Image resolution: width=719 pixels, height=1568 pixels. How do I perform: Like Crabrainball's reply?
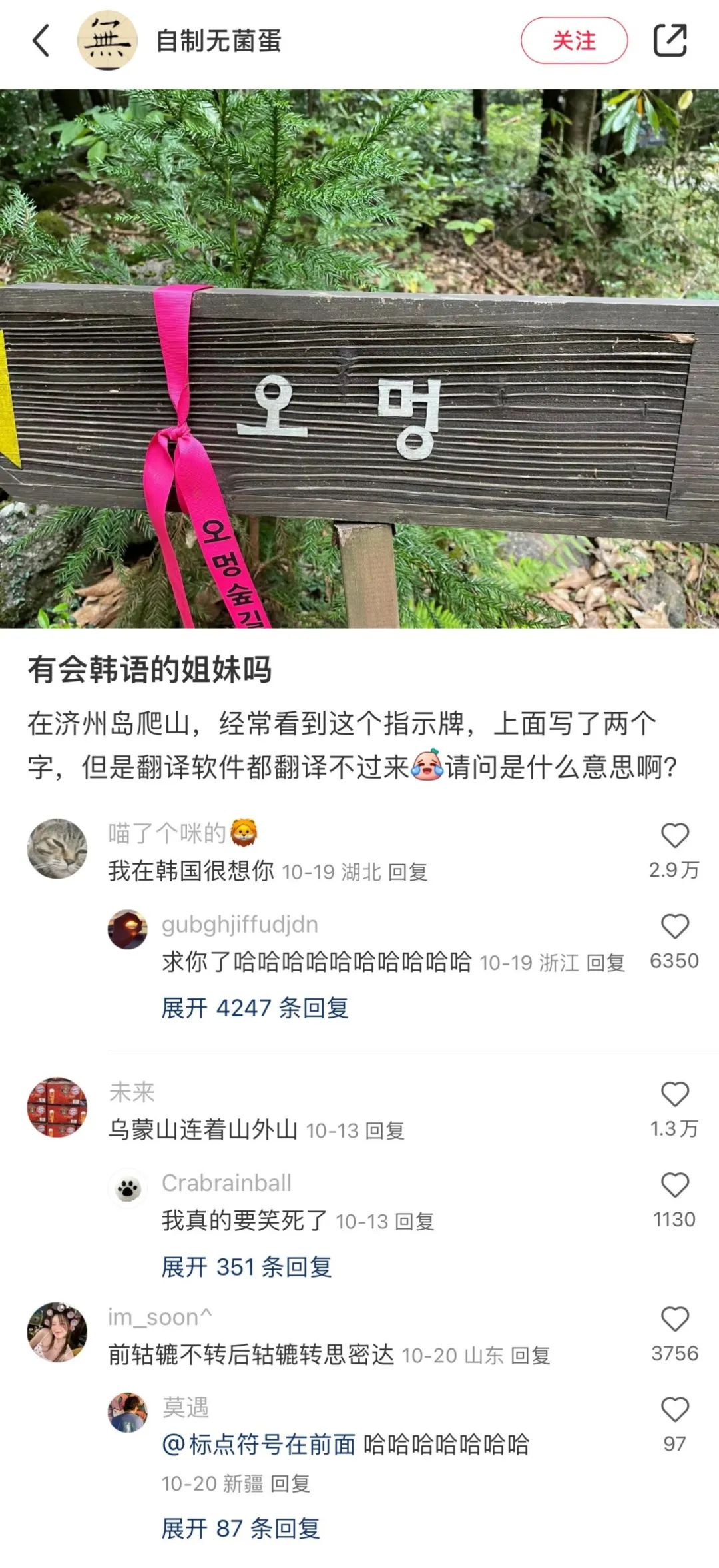[x=674, y=1185]
